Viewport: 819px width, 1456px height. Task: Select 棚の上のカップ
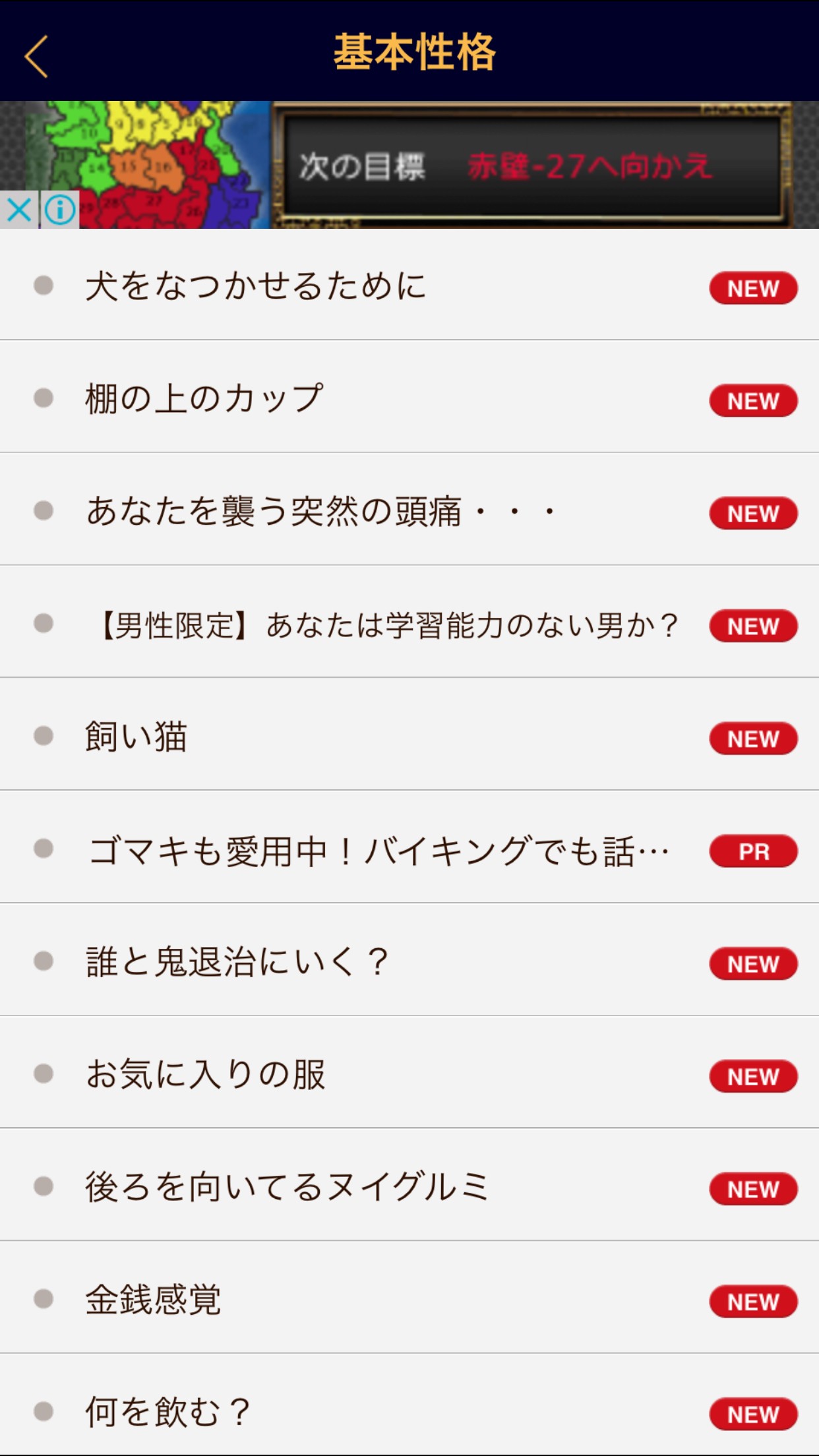coord(204,398)
